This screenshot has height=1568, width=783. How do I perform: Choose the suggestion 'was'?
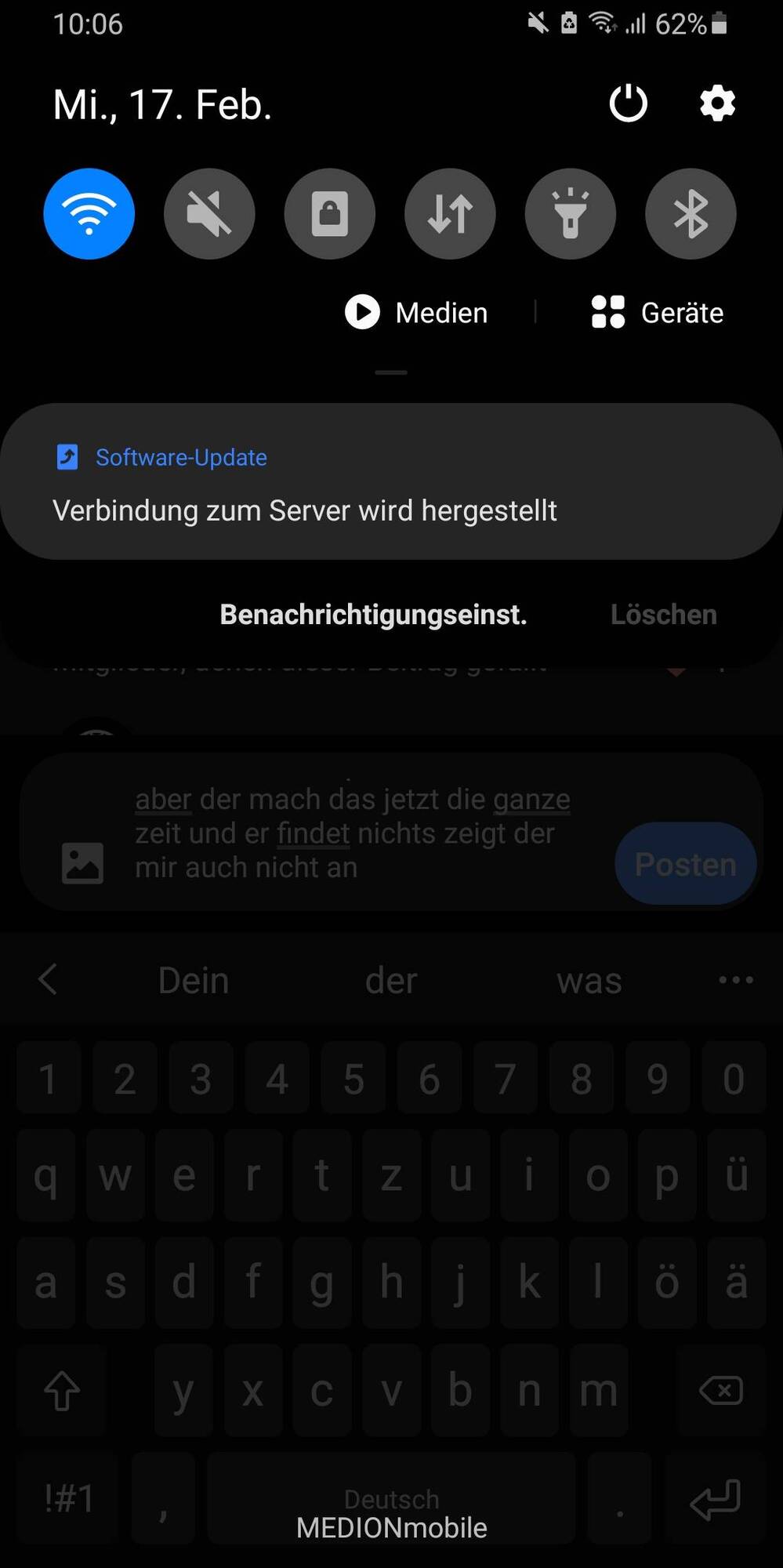(x=588, y=980)
